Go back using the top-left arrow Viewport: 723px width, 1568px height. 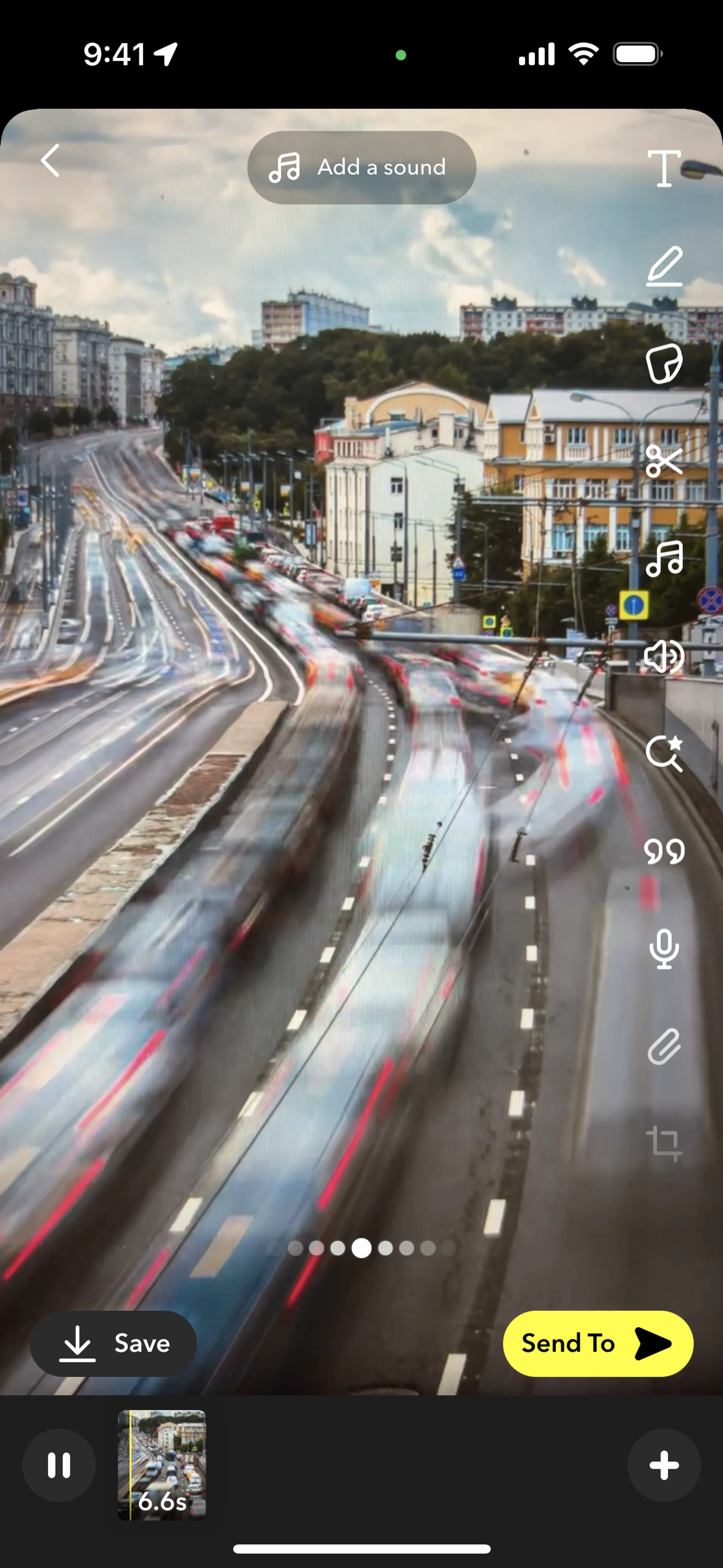[x=50, y=161]
